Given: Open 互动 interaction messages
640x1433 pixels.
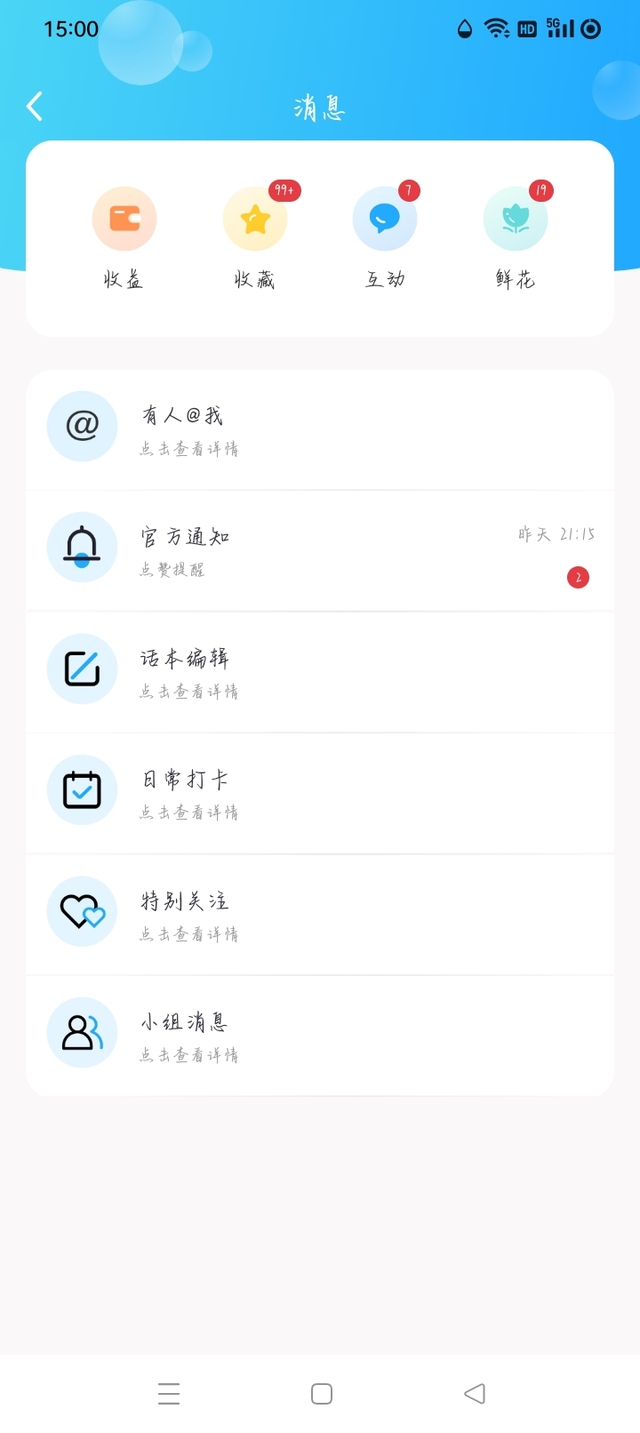Looking at the screenshot, I should pyautogui.click(x=385, y=238).
